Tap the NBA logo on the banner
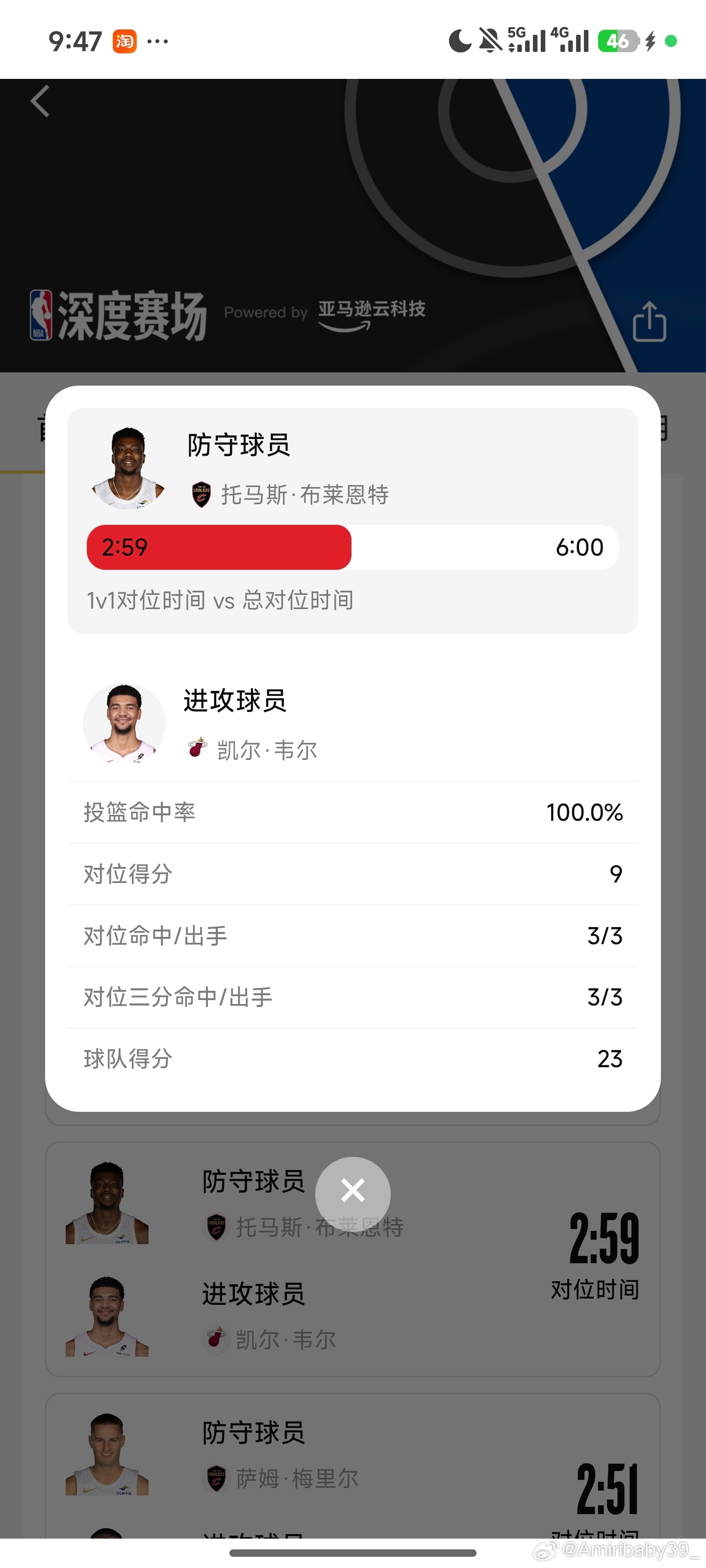706x1568 pixels. [41, 315]
